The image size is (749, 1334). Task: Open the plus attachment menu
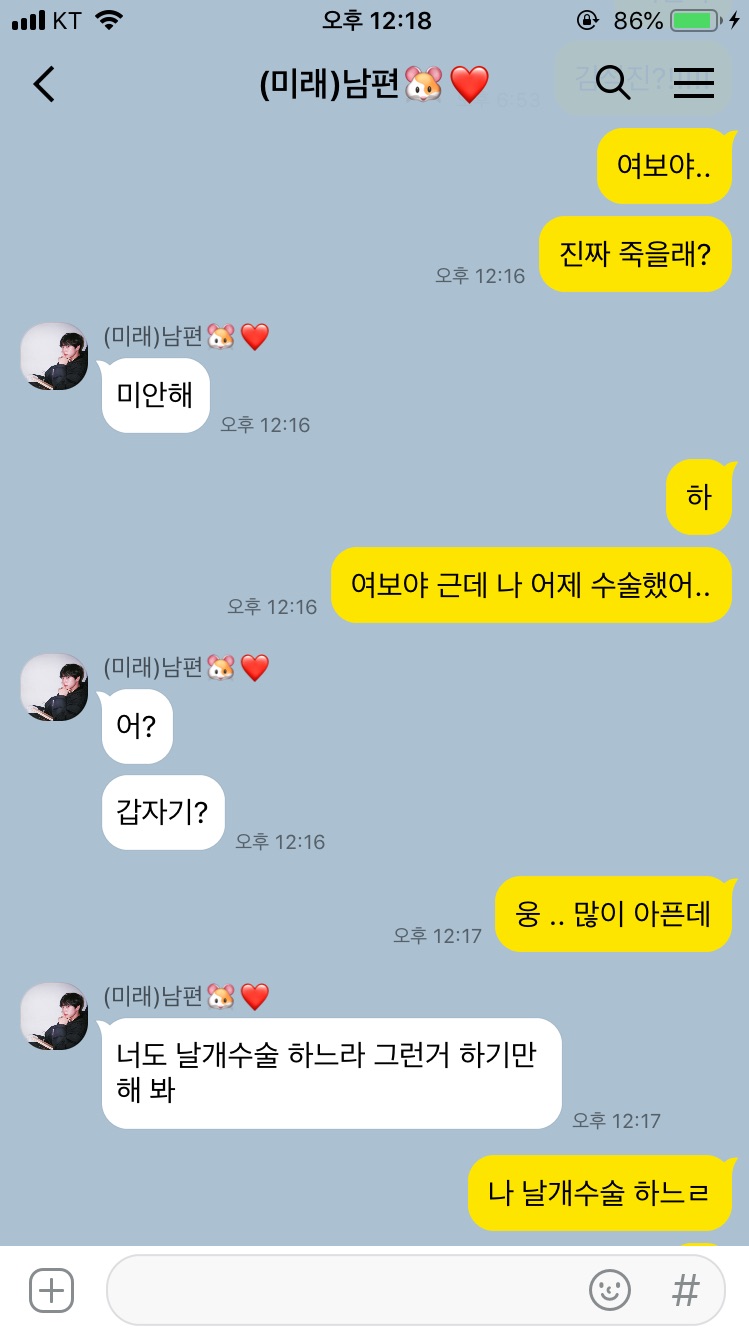[51, 1291]
